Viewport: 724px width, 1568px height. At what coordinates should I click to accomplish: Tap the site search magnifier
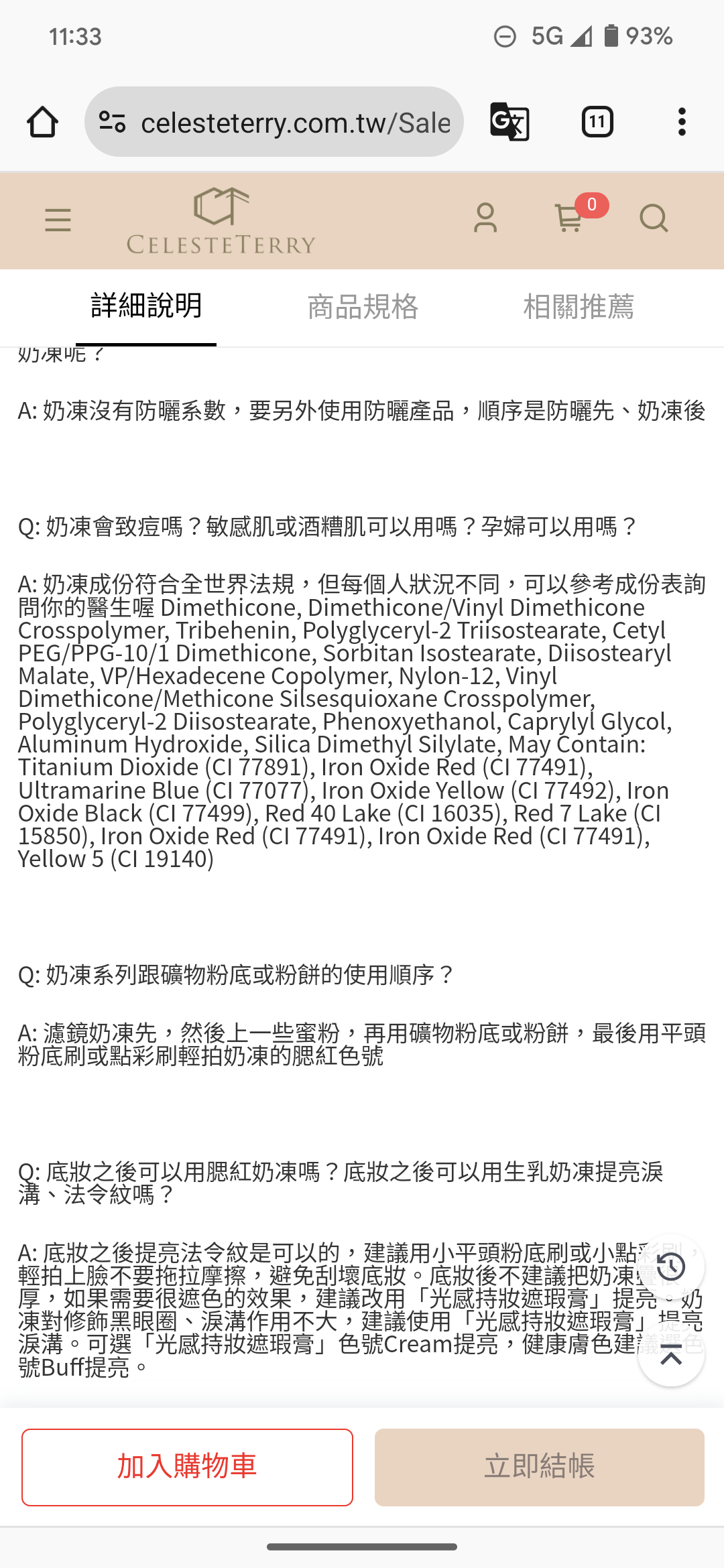coord(654,218)
